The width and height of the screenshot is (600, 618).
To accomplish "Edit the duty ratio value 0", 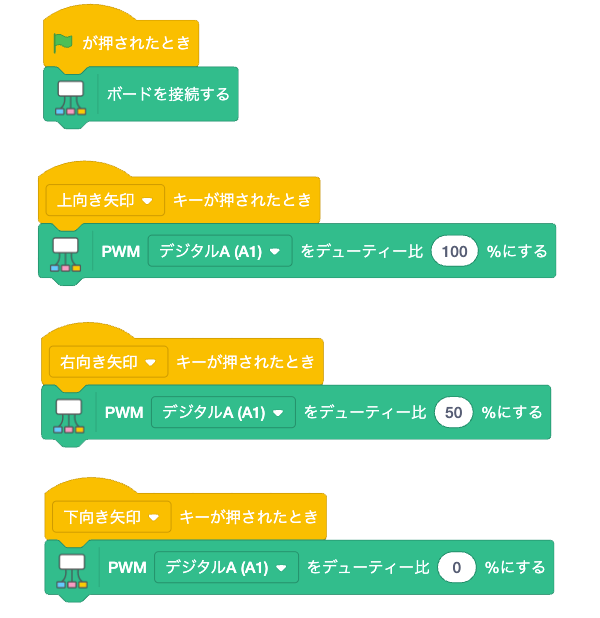I will pyautogui.click(x=457, y=567).
